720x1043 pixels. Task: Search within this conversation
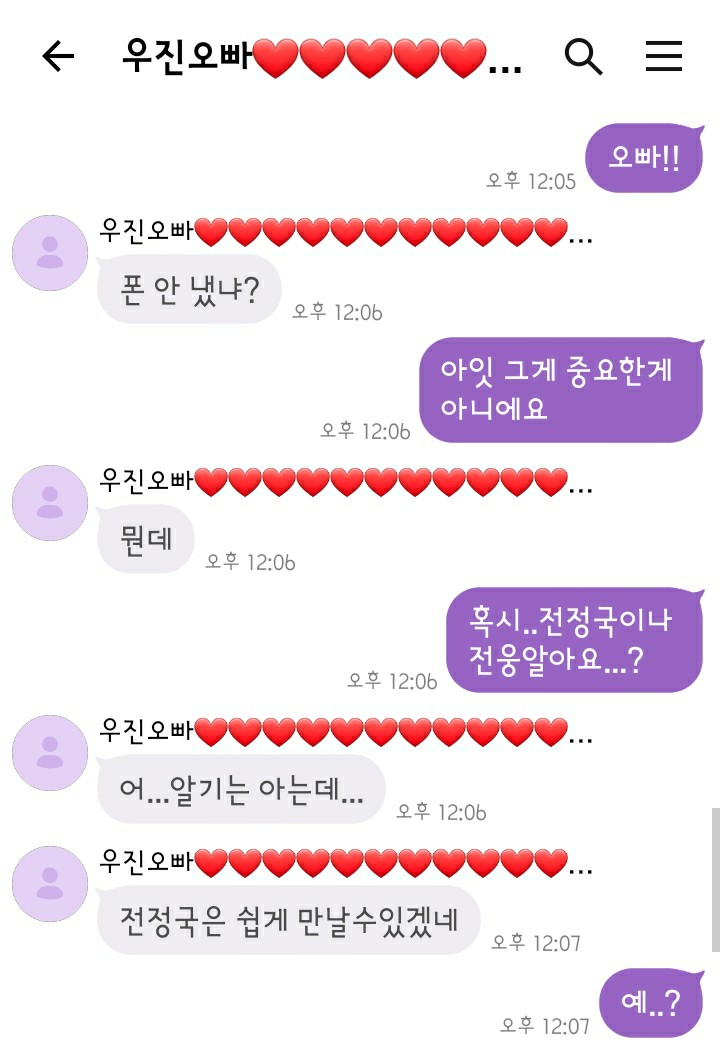click(x=583, y=57)
